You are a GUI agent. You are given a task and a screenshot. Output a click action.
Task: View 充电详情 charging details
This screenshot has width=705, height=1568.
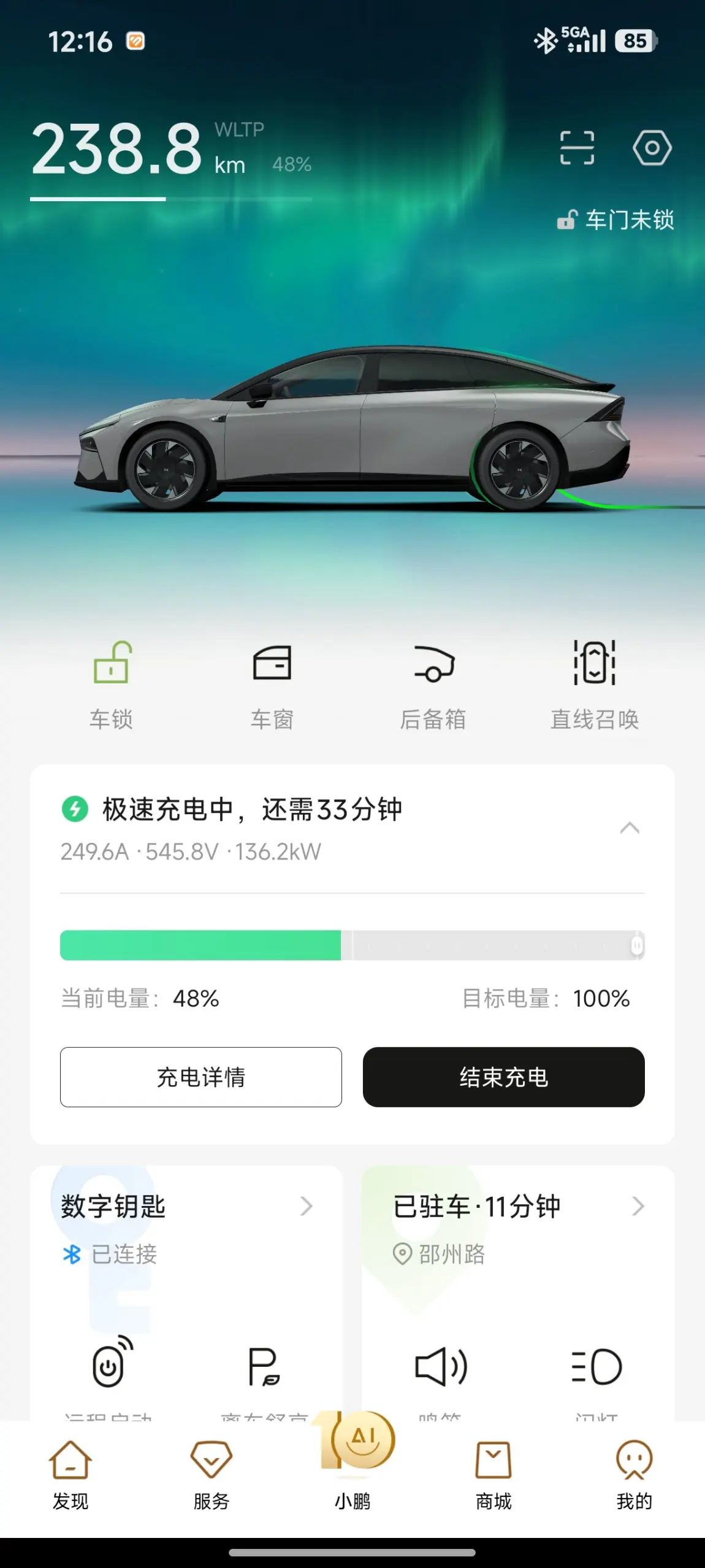point(201,1077)
